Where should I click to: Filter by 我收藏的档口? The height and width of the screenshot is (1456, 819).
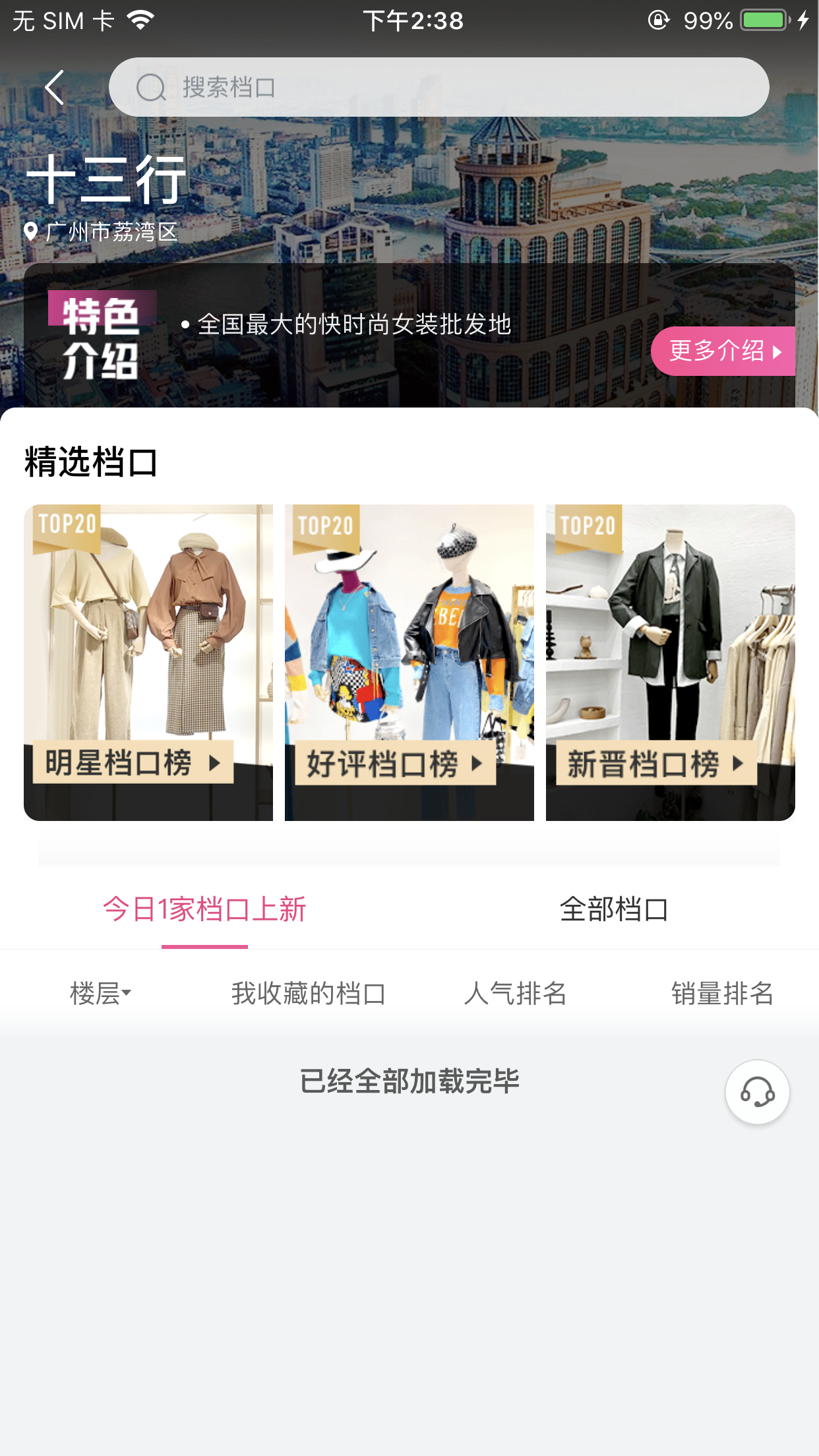pyautogui.click(x=308, y=993)
